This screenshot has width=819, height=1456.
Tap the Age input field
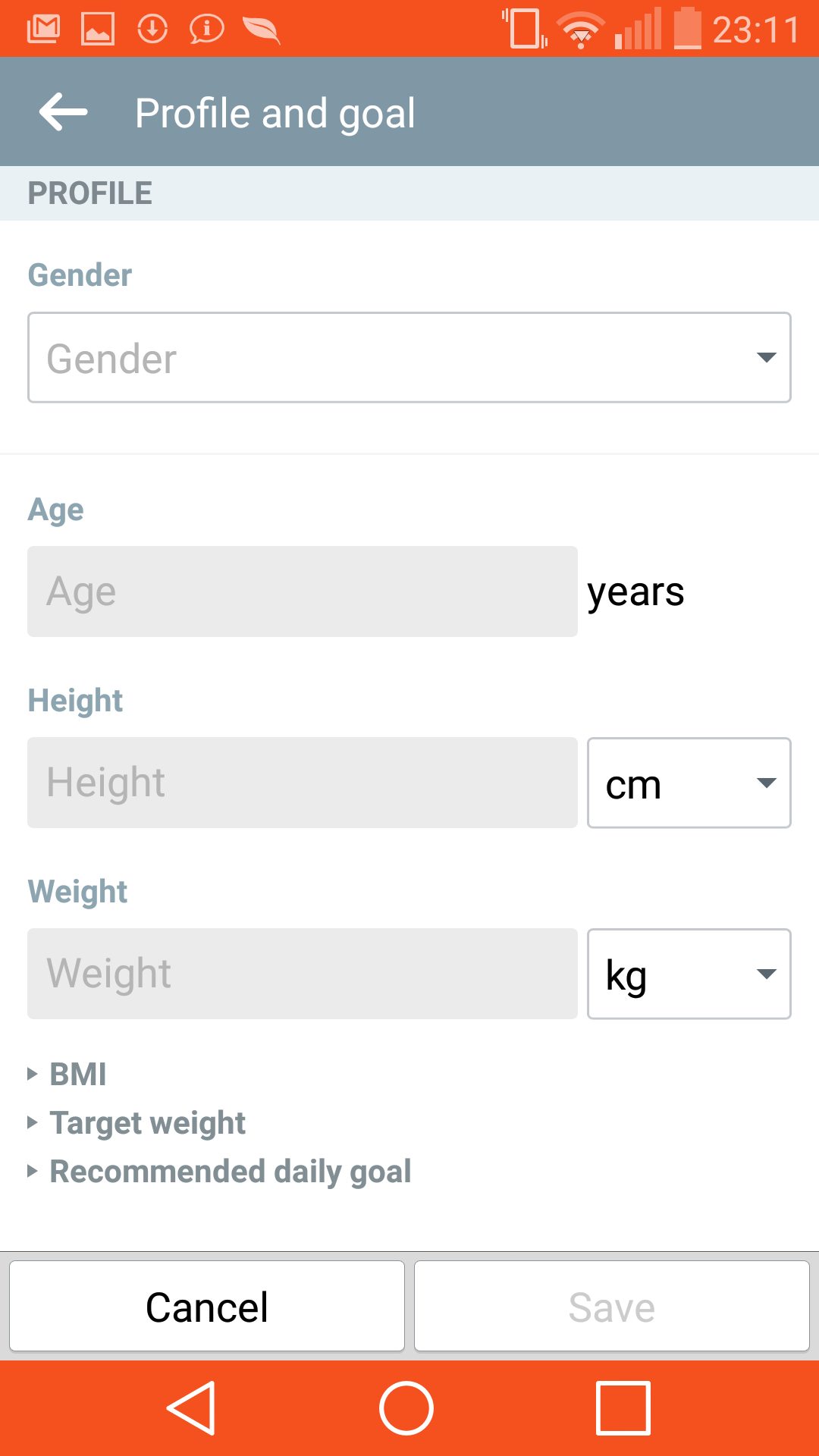[x=303, y=591]
